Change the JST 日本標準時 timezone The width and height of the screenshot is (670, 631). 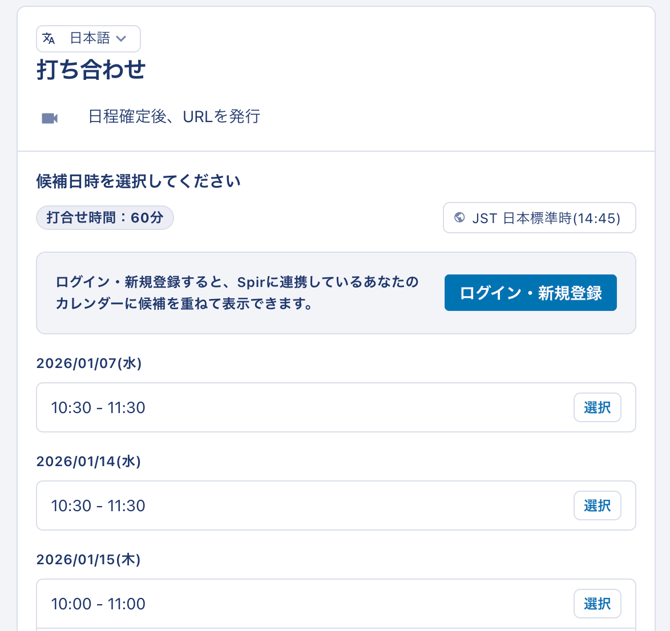[539, 218]
